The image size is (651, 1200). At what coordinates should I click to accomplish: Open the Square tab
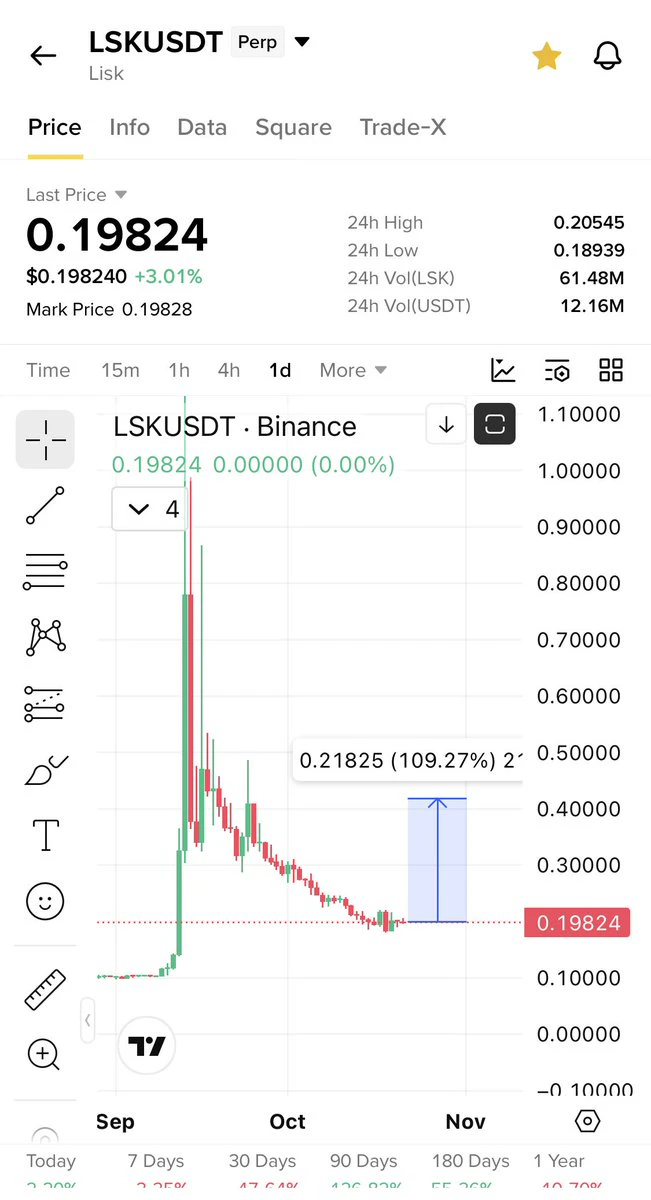tap(293, 127)
